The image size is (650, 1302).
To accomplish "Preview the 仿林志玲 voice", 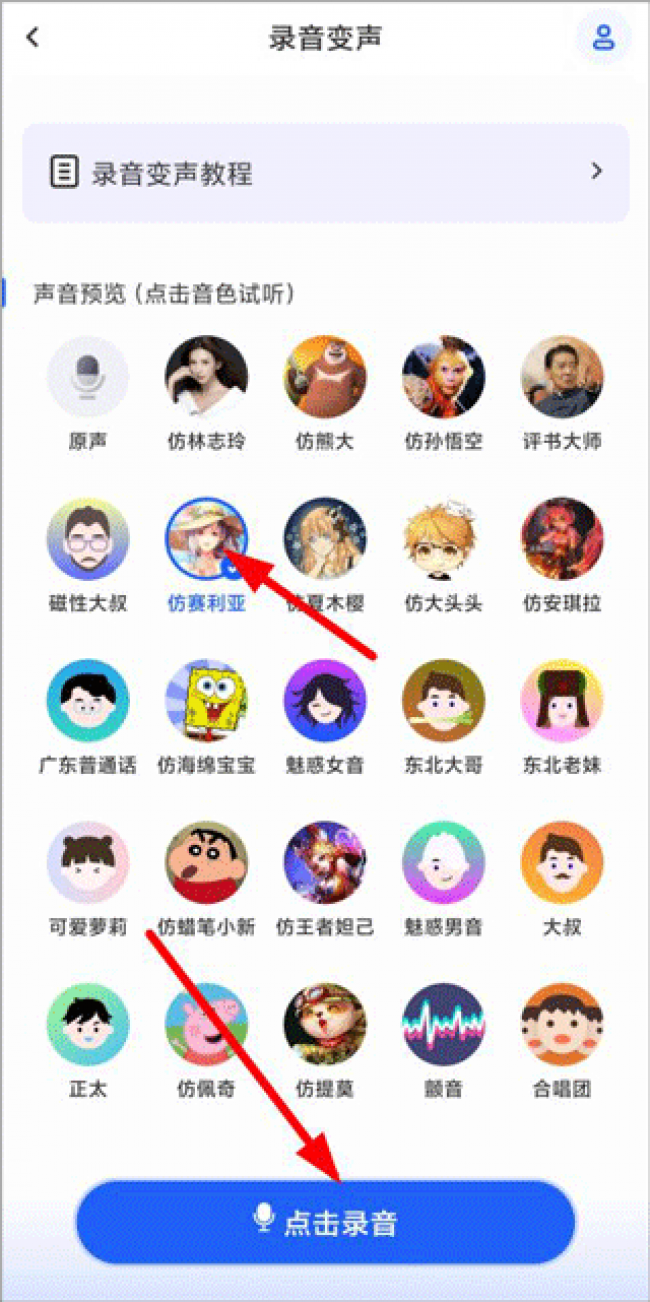I will [x=206, y=377].
